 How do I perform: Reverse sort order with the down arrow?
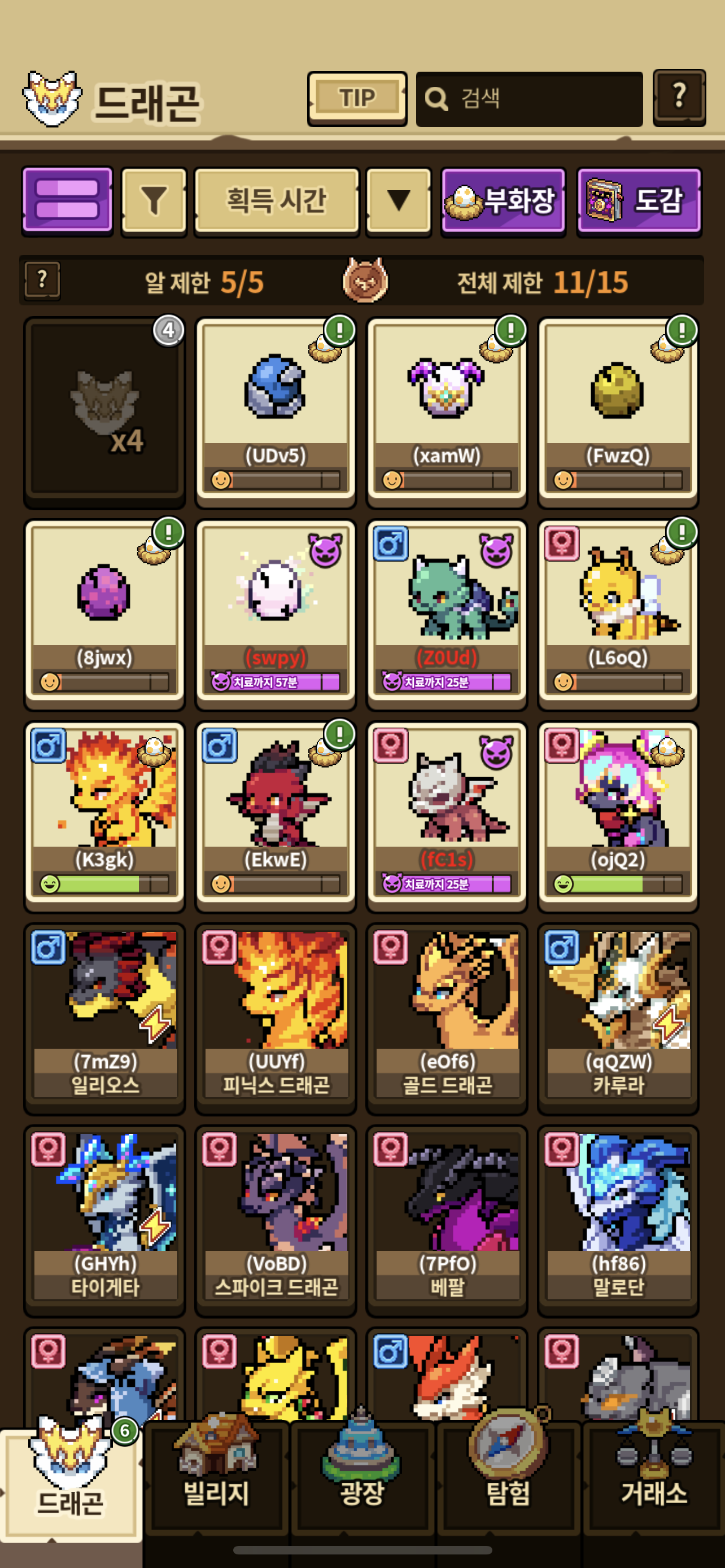[x=398, y=202]
